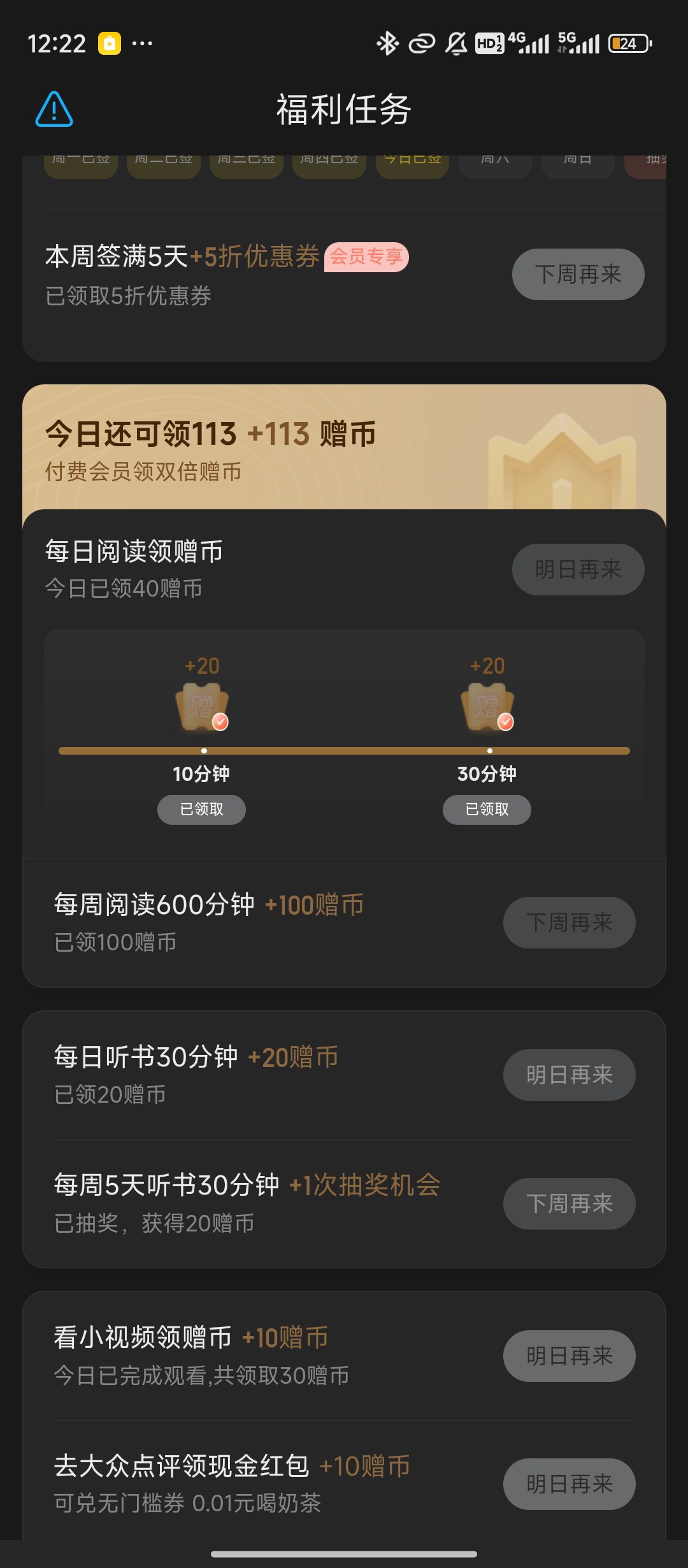The width and height of the screenshot is (688, 1568).
Task: Tap 明日再来 for 去大众点评领现金红包
Action: (569, 1484)
